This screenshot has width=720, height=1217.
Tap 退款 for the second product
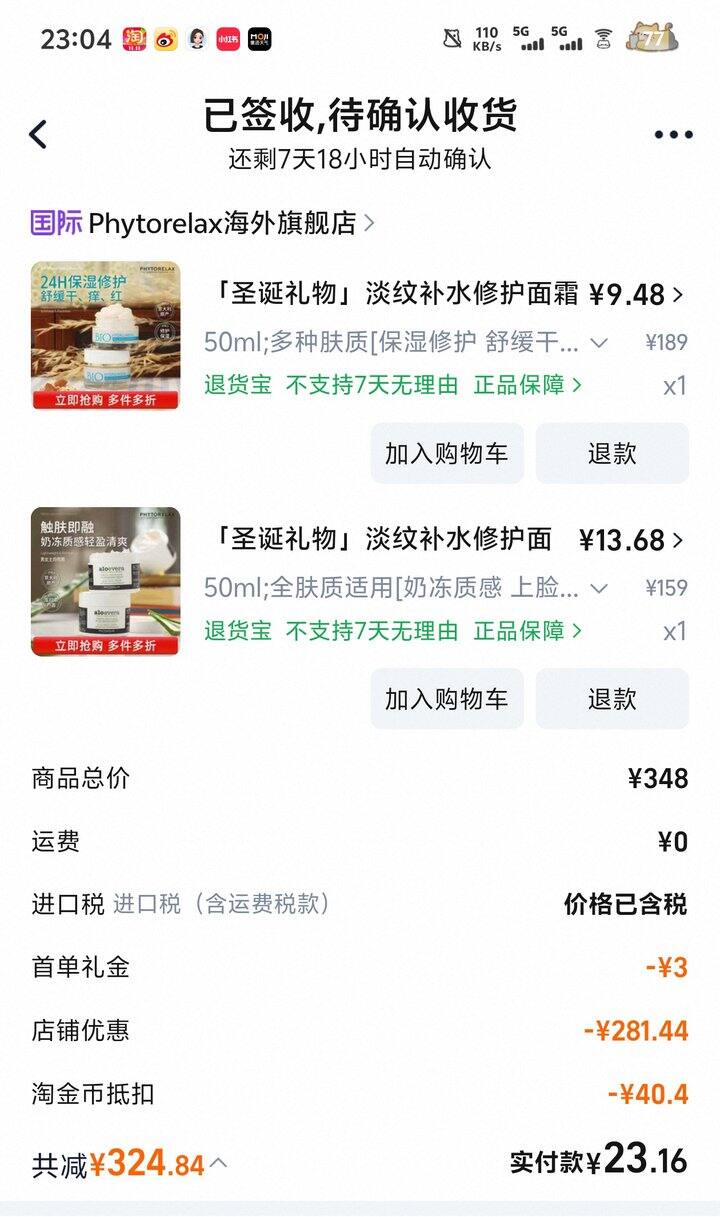pos(613,699)
